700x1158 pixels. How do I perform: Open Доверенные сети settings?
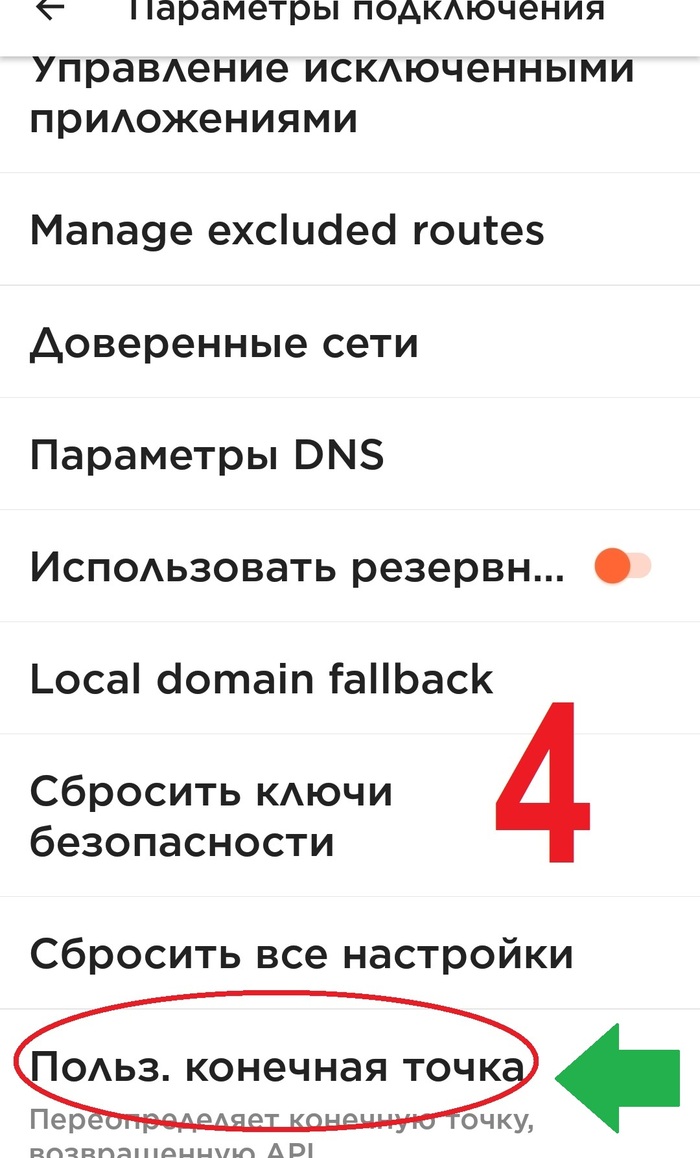[223, 343]
